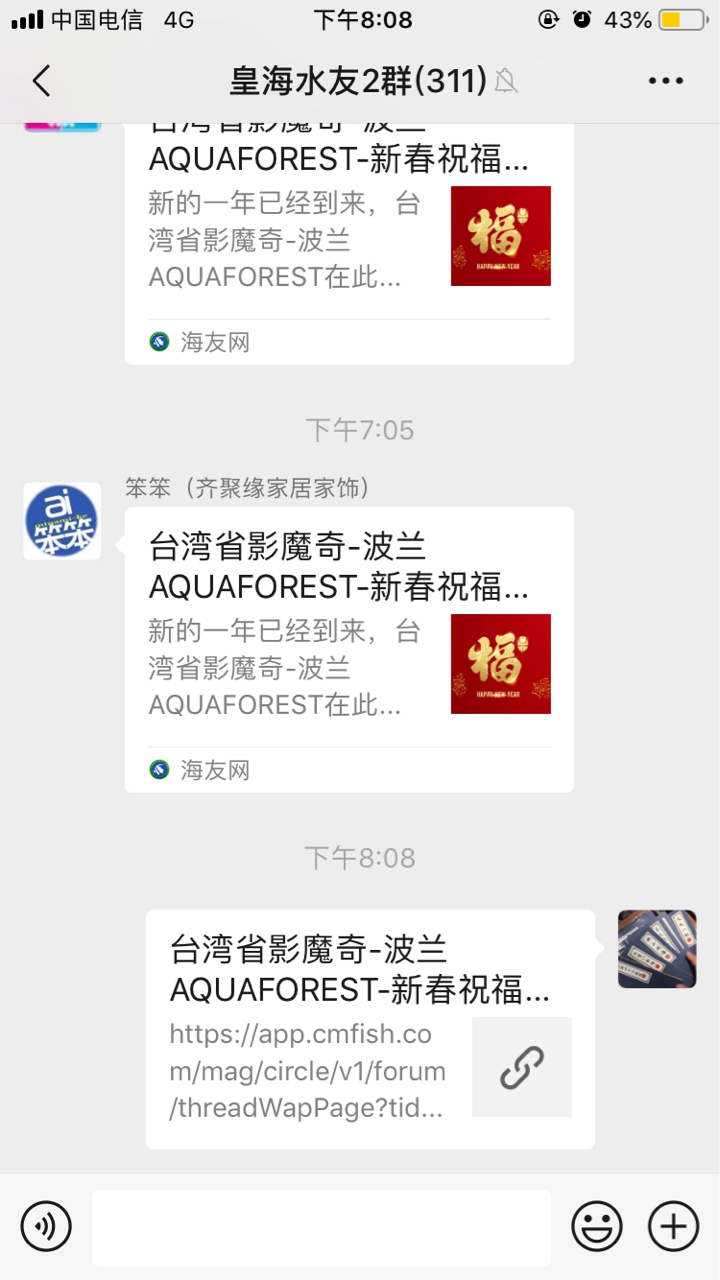Open the emoji sticker panel
This screenshot has width=720, height=1280.
[597, 1226]
